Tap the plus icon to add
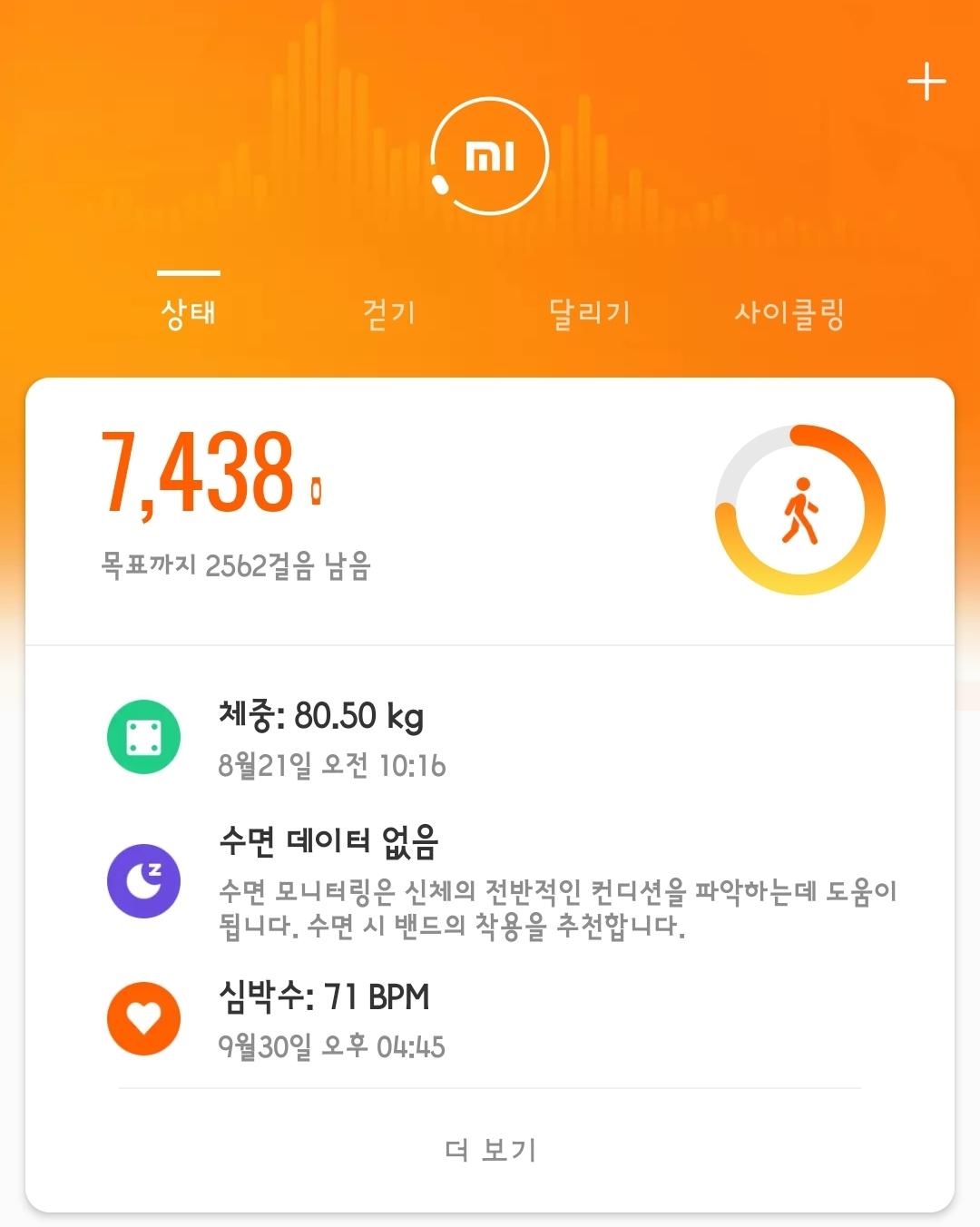This screenshot has width=980, height=1227. (926, 83)
